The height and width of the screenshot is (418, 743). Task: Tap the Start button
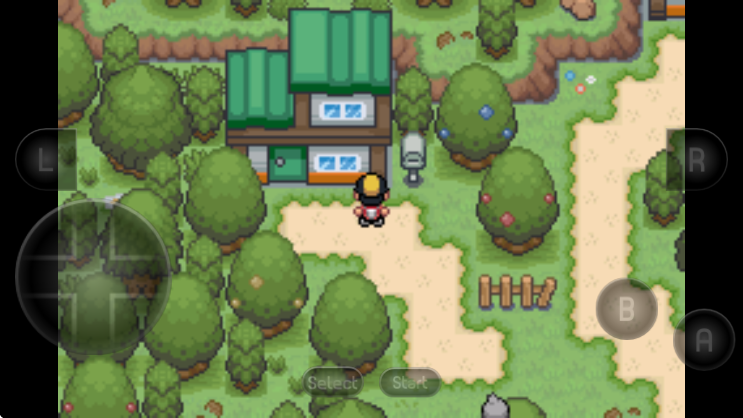410,382
